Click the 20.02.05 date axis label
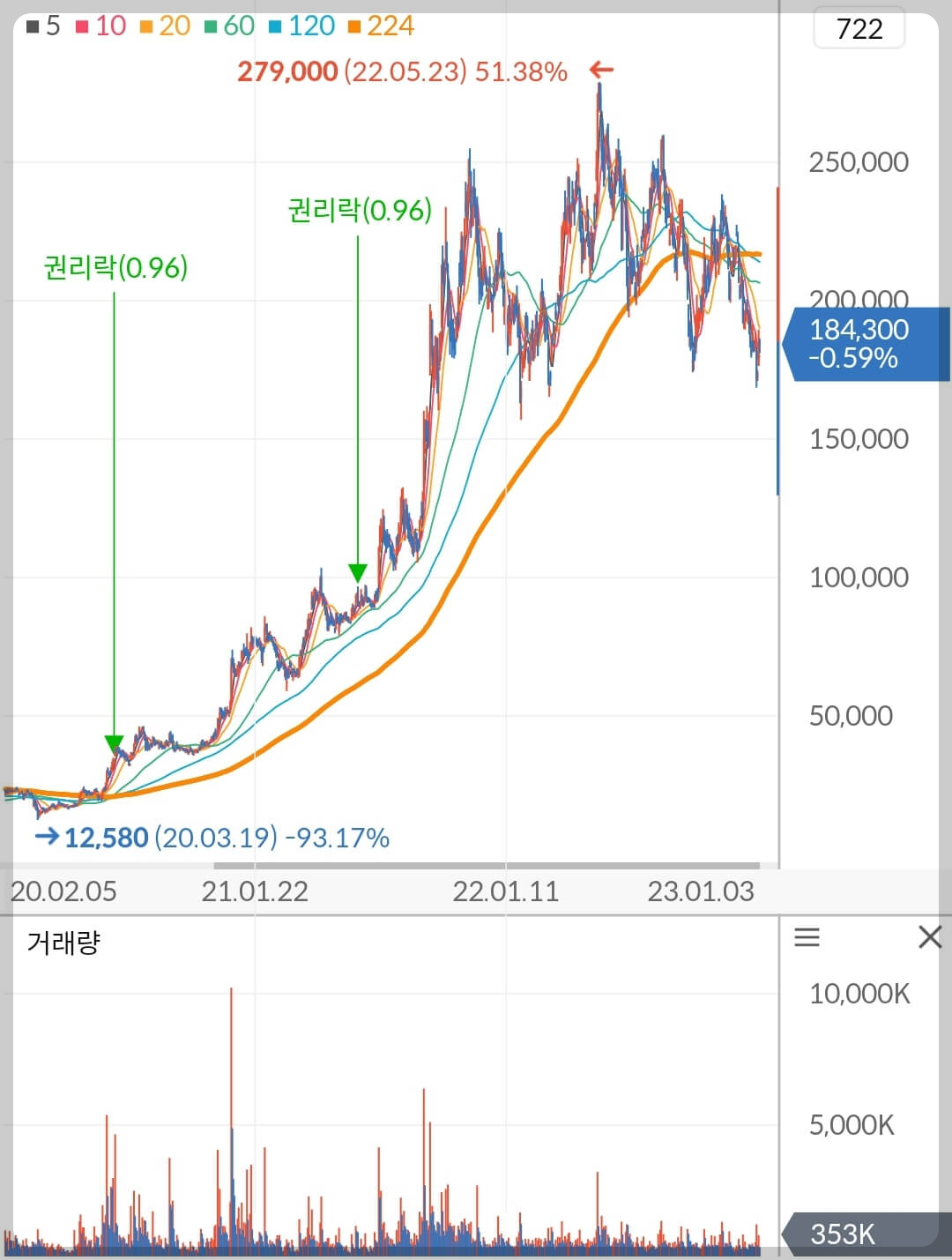 pyautogui.click(x=63, y=892)
